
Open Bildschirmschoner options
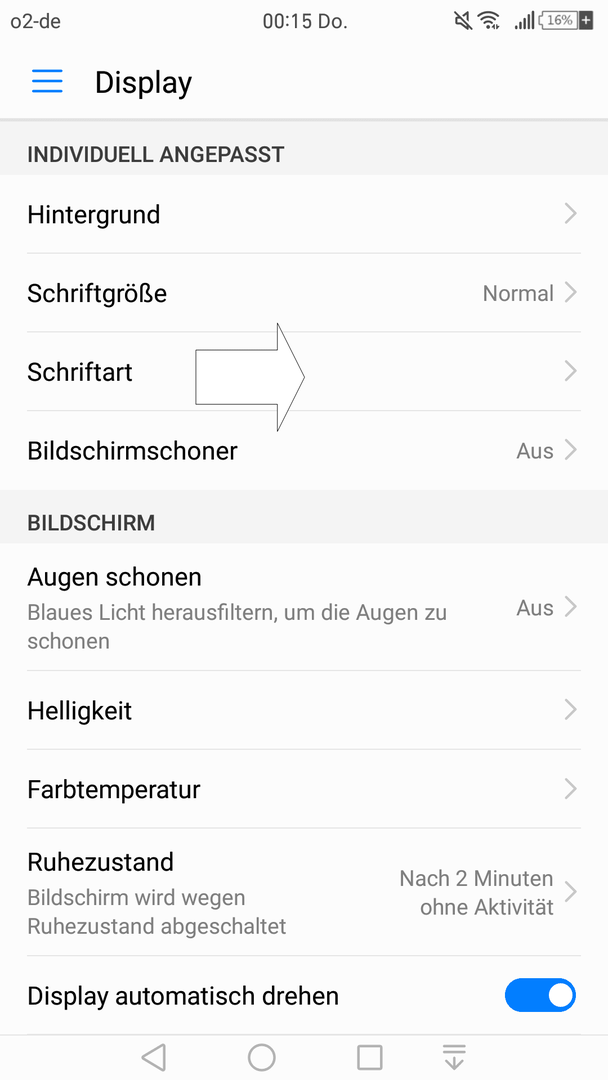pos(304,451)
